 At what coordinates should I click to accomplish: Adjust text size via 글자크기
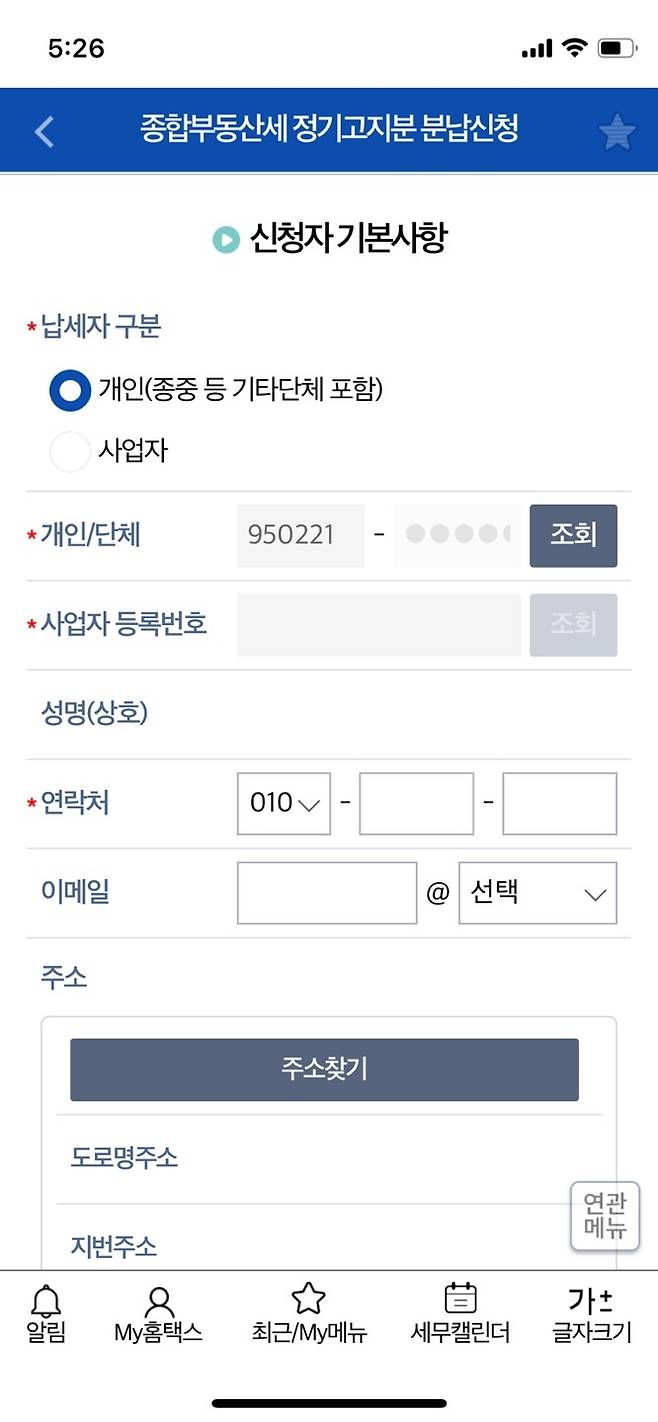[591, 1314]
